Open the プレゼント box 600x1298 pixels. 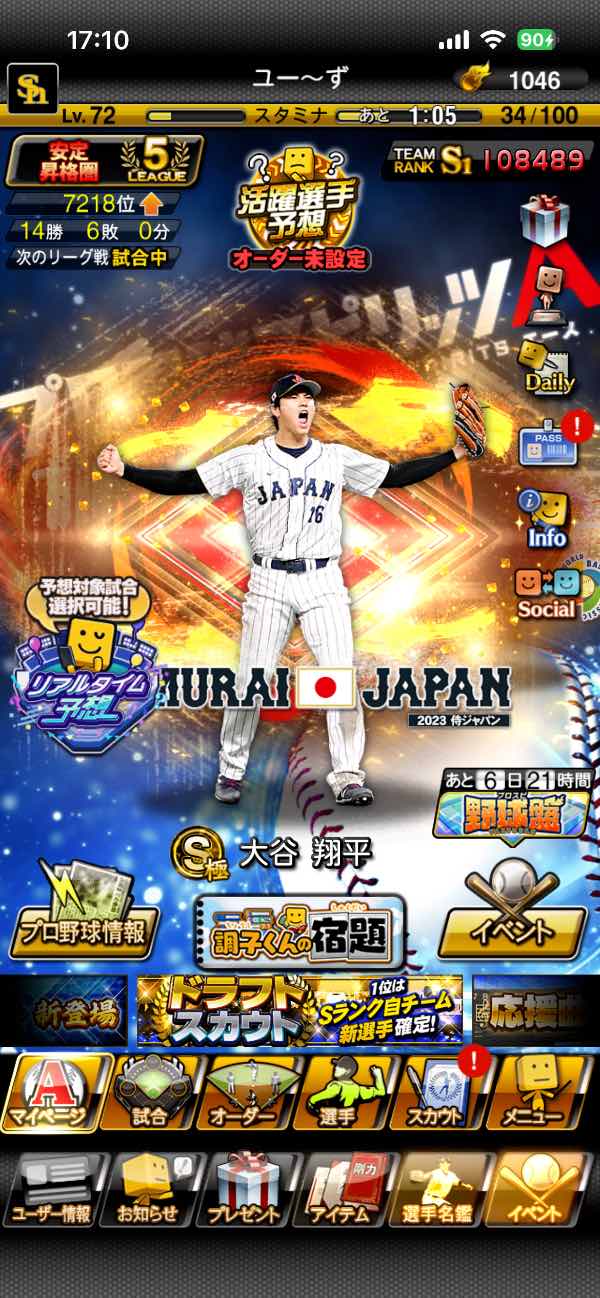pos(245,1189)
